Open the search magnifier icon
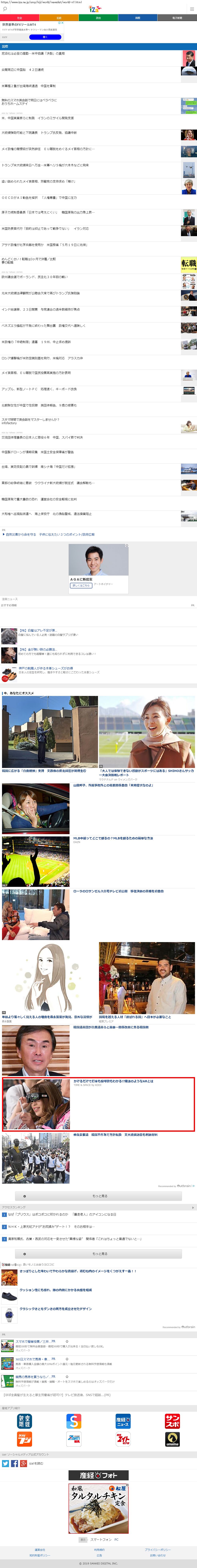Image resolution: width=197 pixels, height=1568 pixels. coord(5,9)
